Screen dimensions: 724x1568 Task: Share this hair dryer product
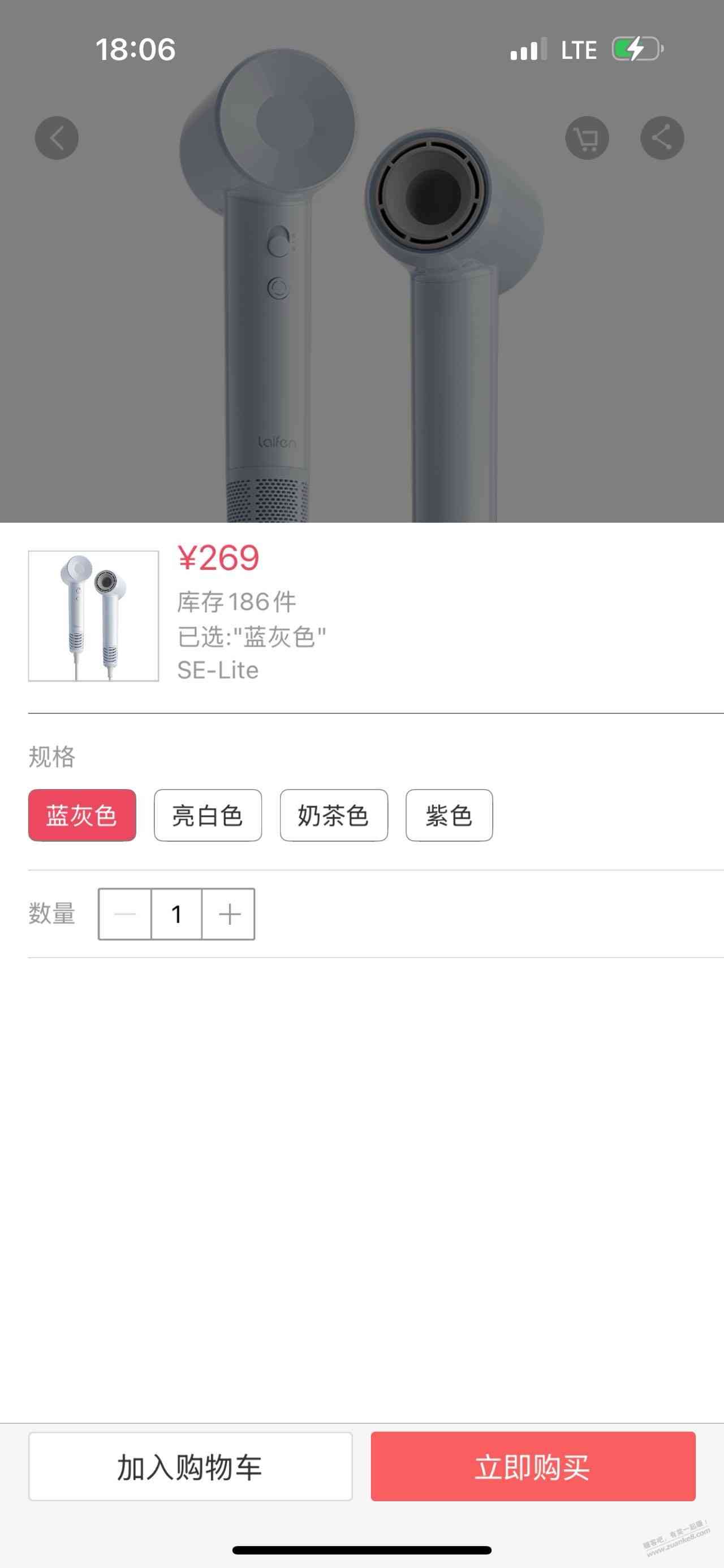click(x=662, y=138)
